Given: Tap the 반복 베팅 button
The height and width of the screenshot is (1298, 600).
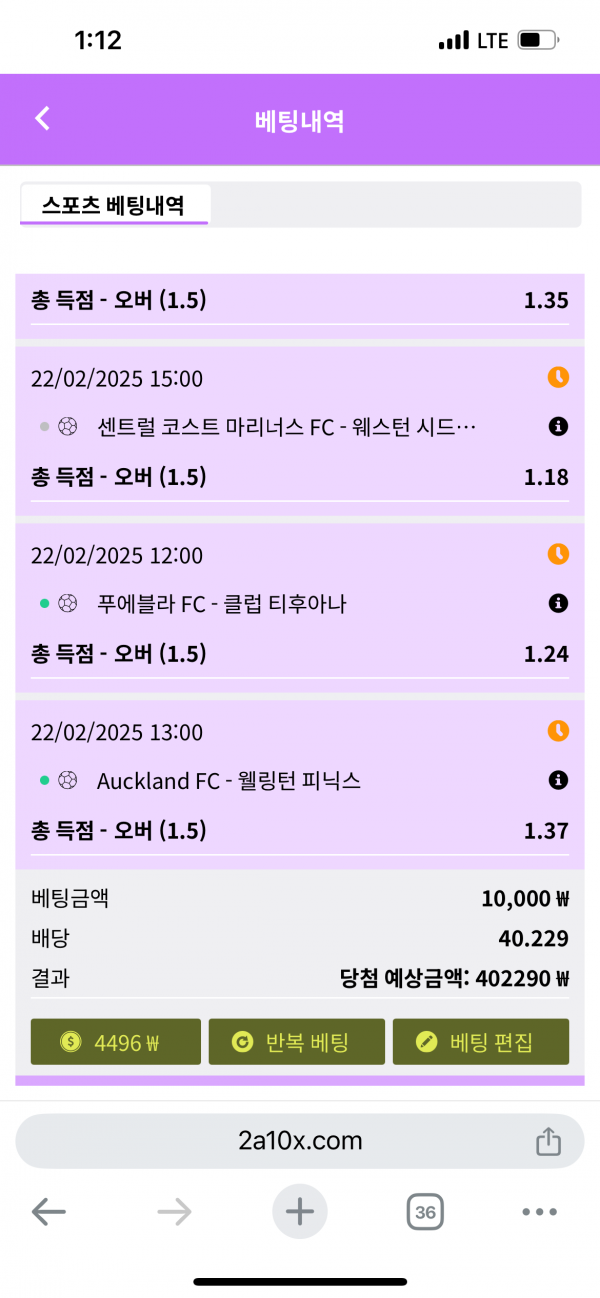Looking at the screenshot, I should [296, 1042].
